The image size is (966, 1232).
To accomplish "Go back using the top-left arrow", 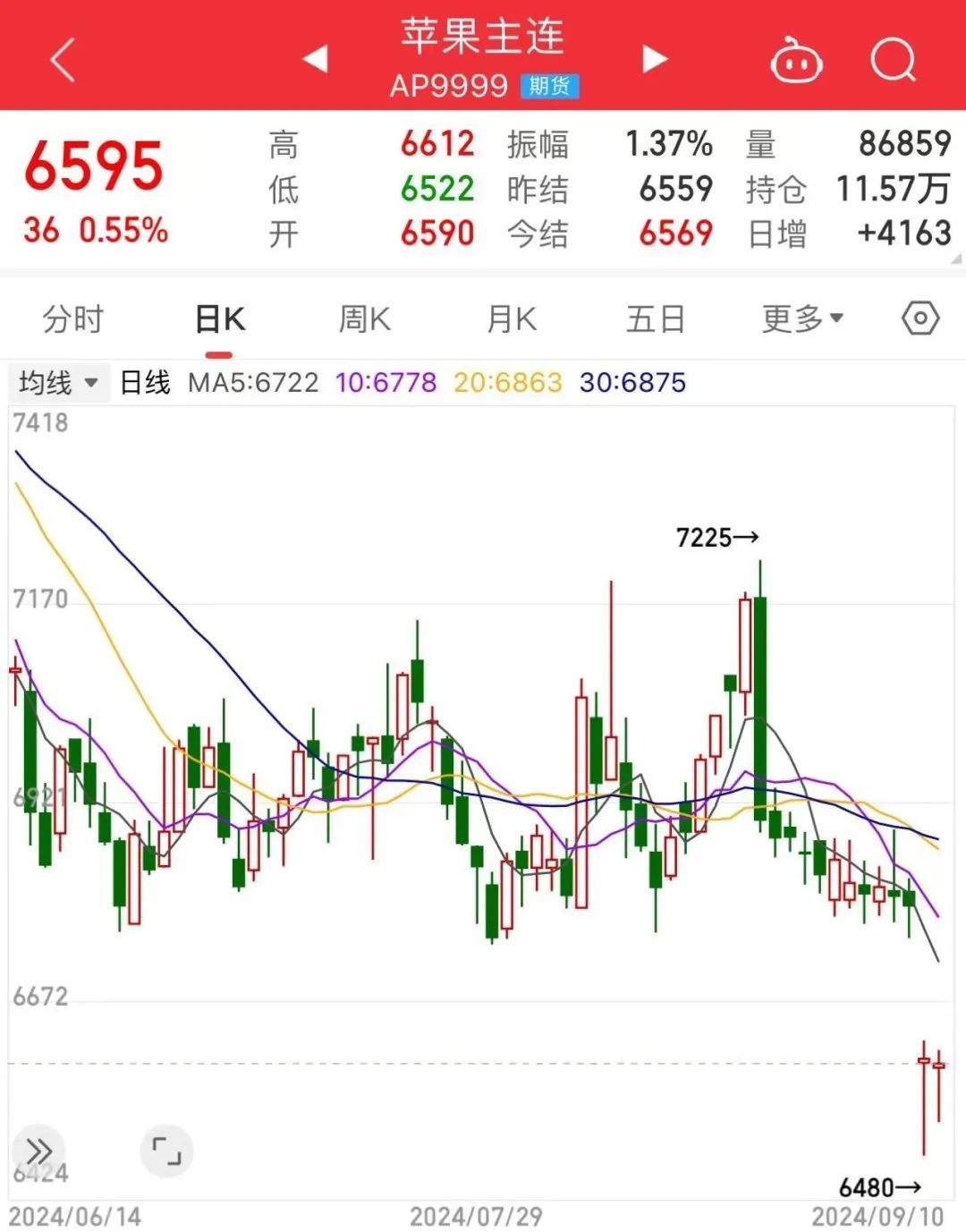I will point(63,60).
